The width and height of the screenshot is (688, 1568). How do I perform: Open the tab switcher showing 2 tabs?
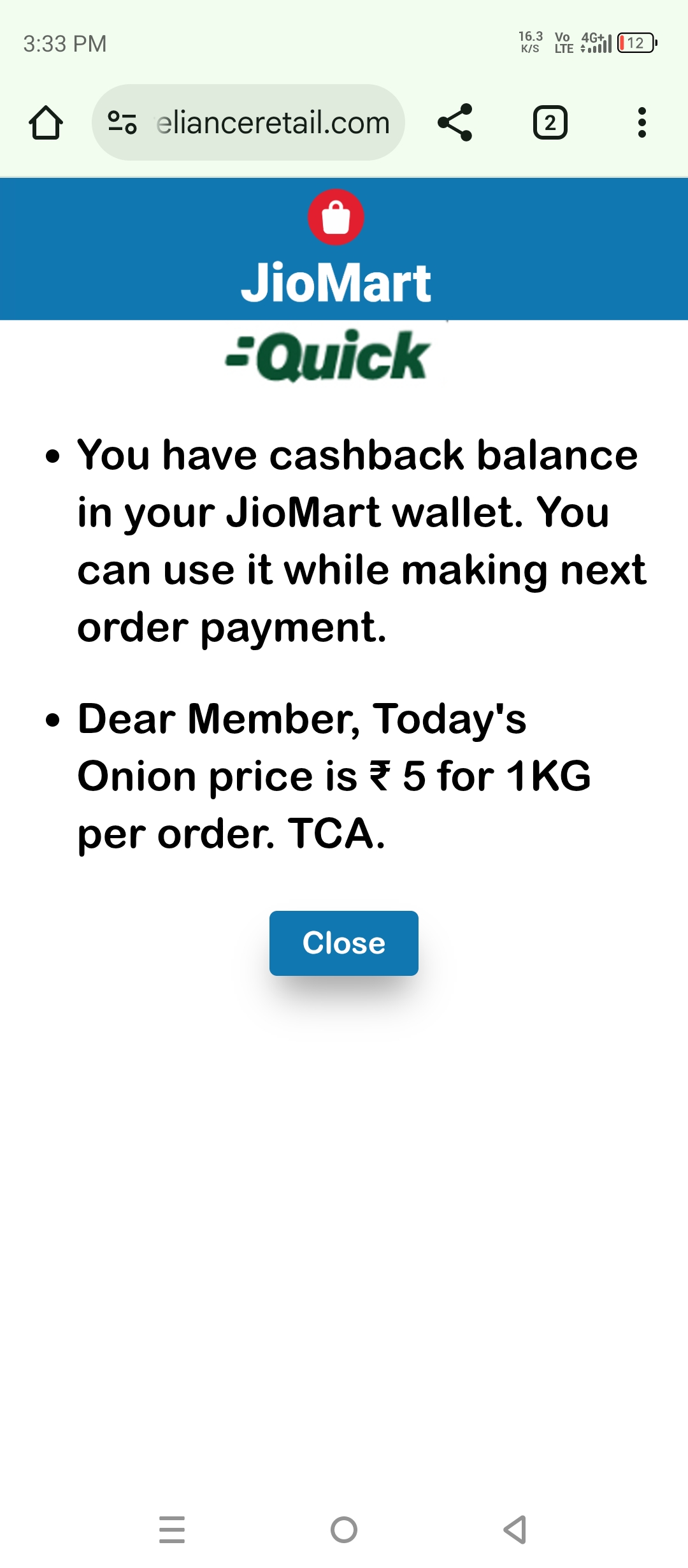click(550, 122)
